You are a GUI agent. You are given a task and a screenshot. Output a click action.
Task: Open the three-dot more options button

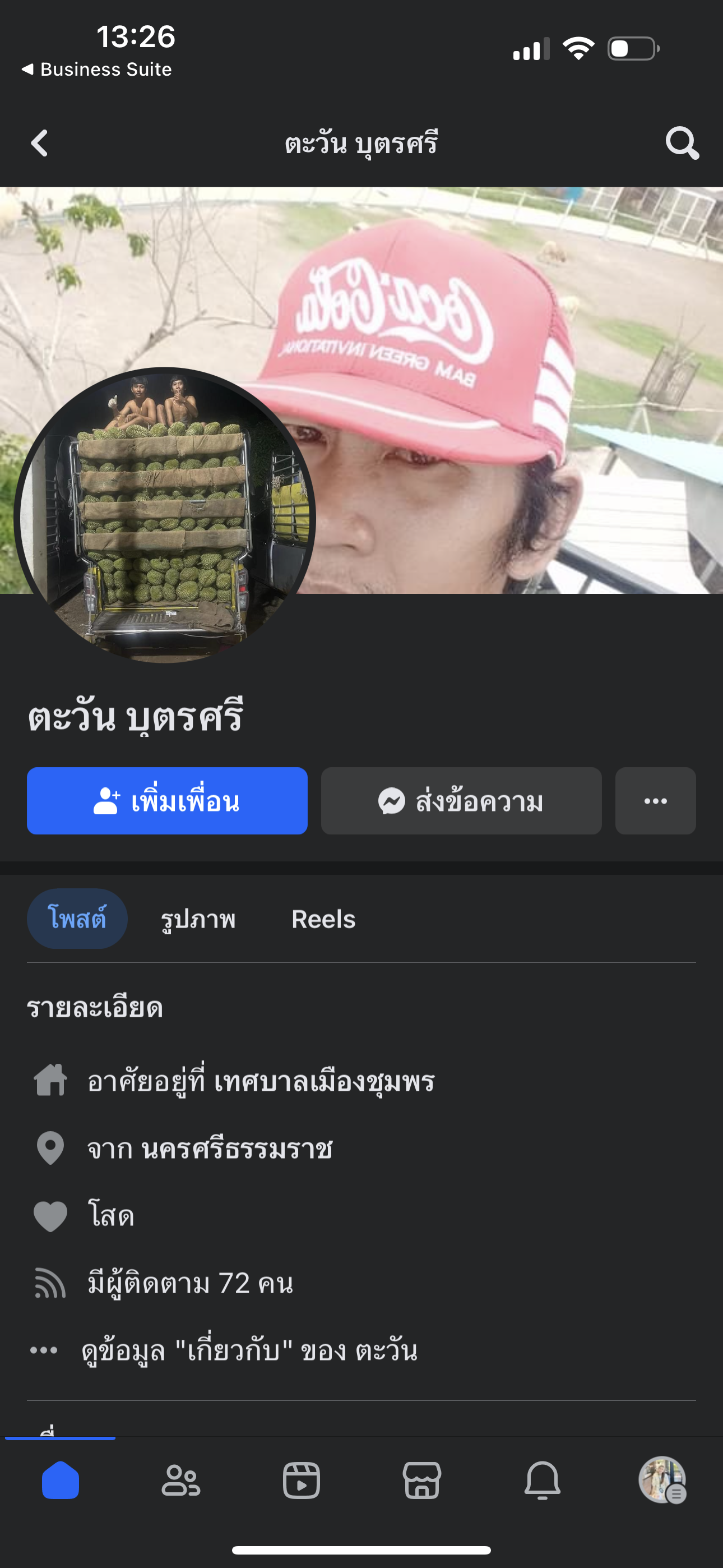655,801
